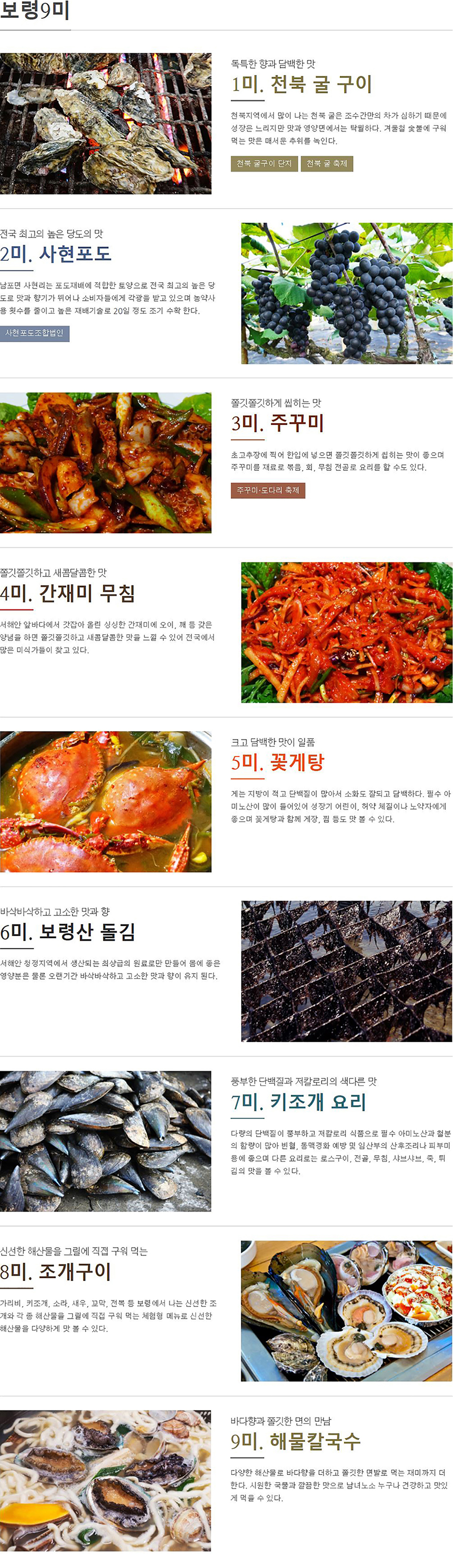The image size is (453, 1568).
Task: Open the 천북 굴구이 단지 button
Action: coord(264,164)
